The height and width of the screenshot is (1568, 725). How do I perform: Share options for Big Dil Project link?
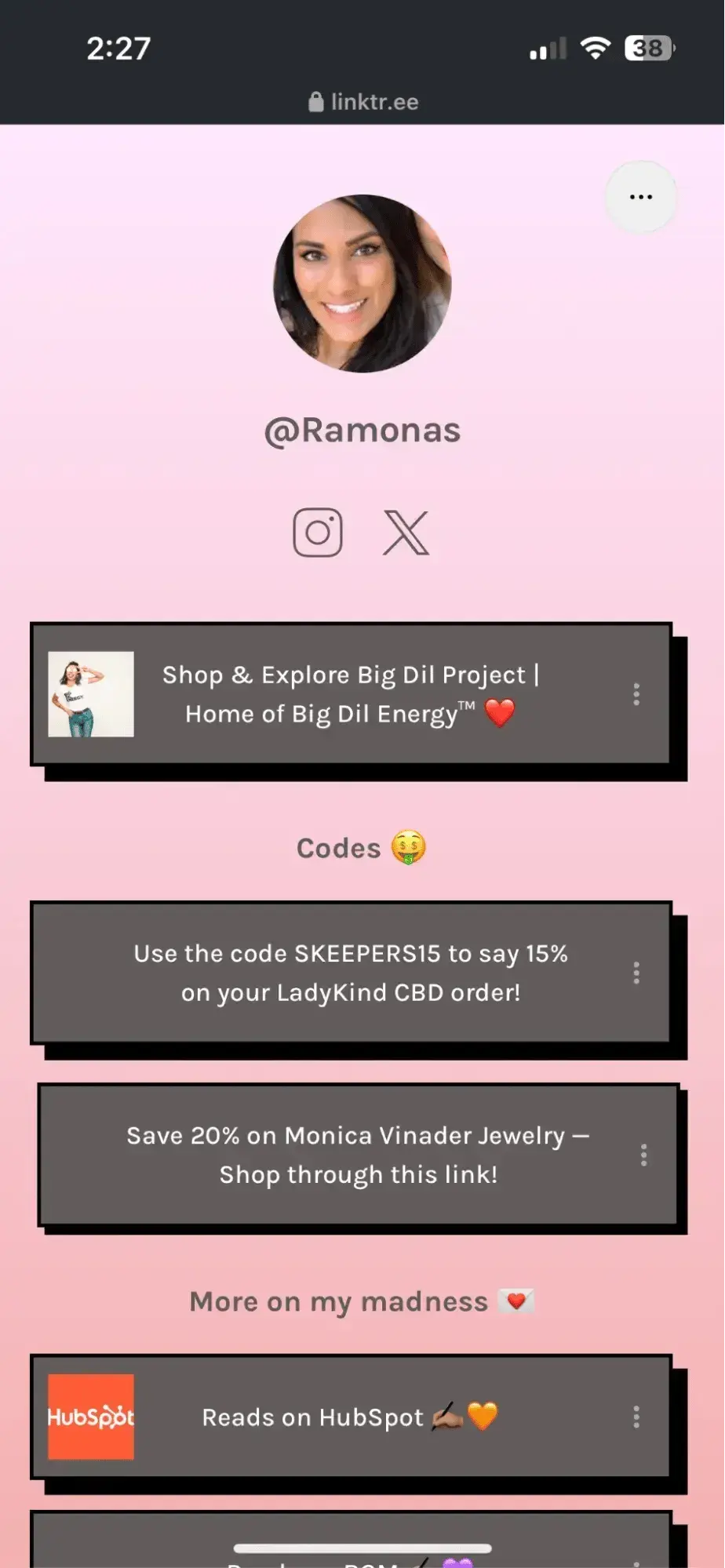pos(636,694)
